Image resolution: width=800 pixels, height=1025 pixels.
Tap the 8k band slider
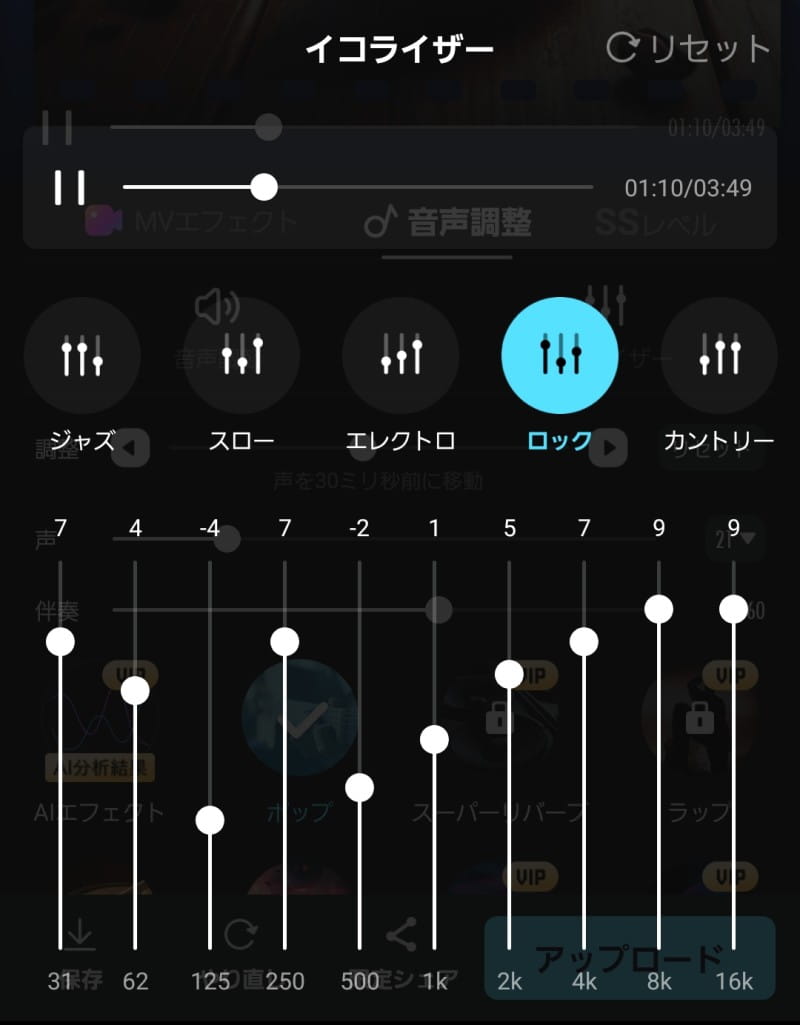click(x=658, y=609)
